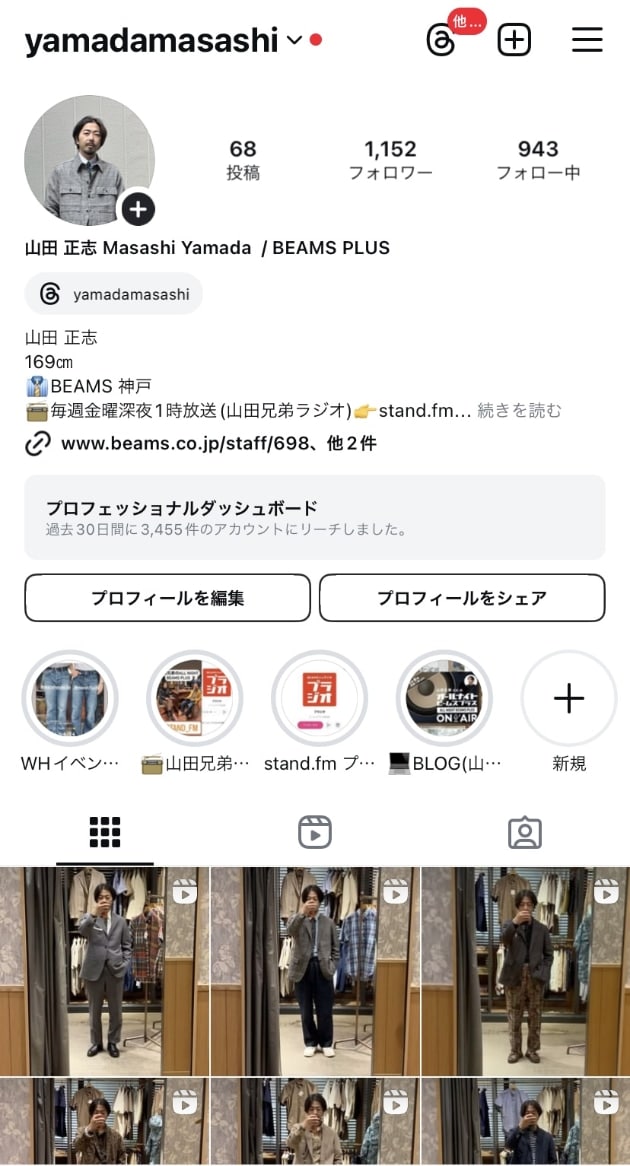Open the WHイベン… story highlight

[70, 698]
